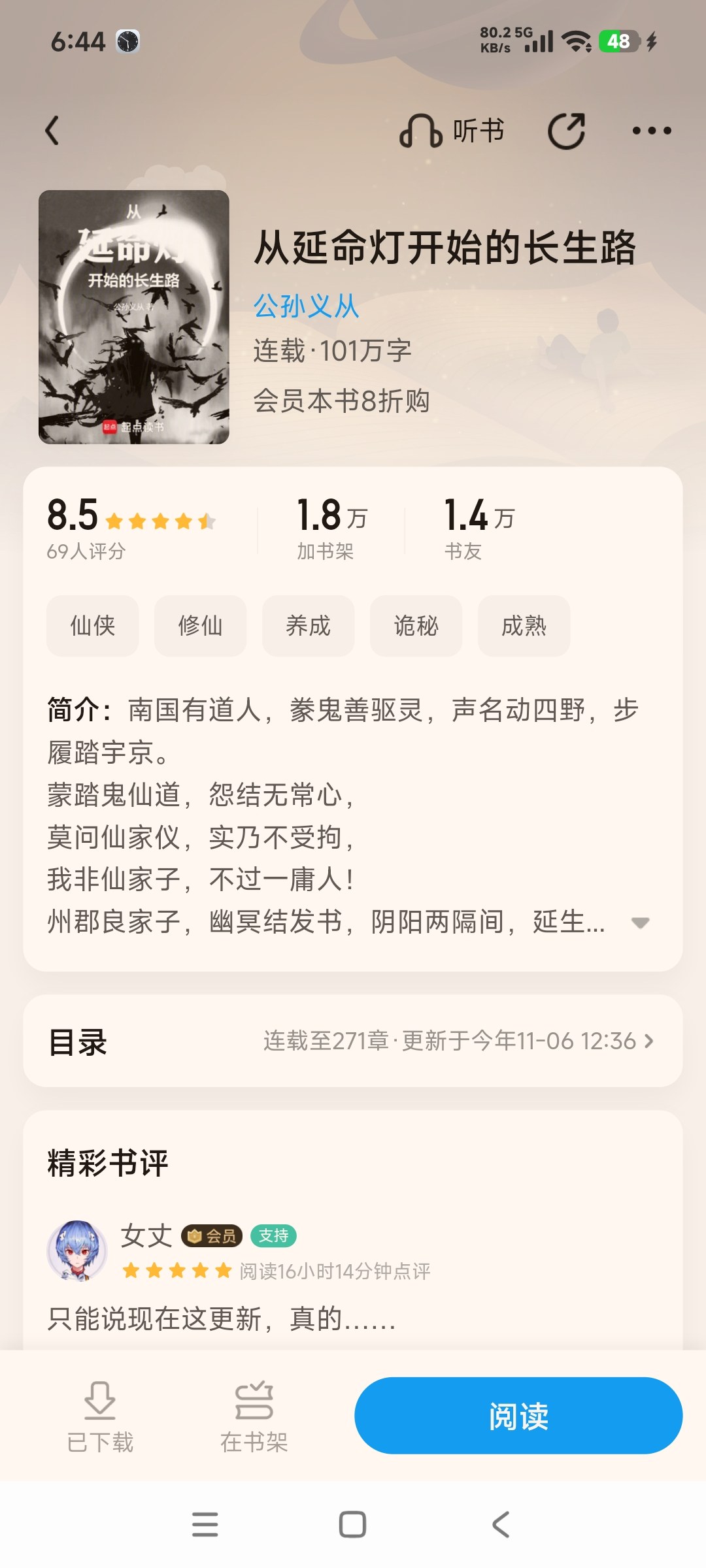Screen dimensions: 706x1568
Task: Select the 成熟 tag
Action: click(524, 626)
